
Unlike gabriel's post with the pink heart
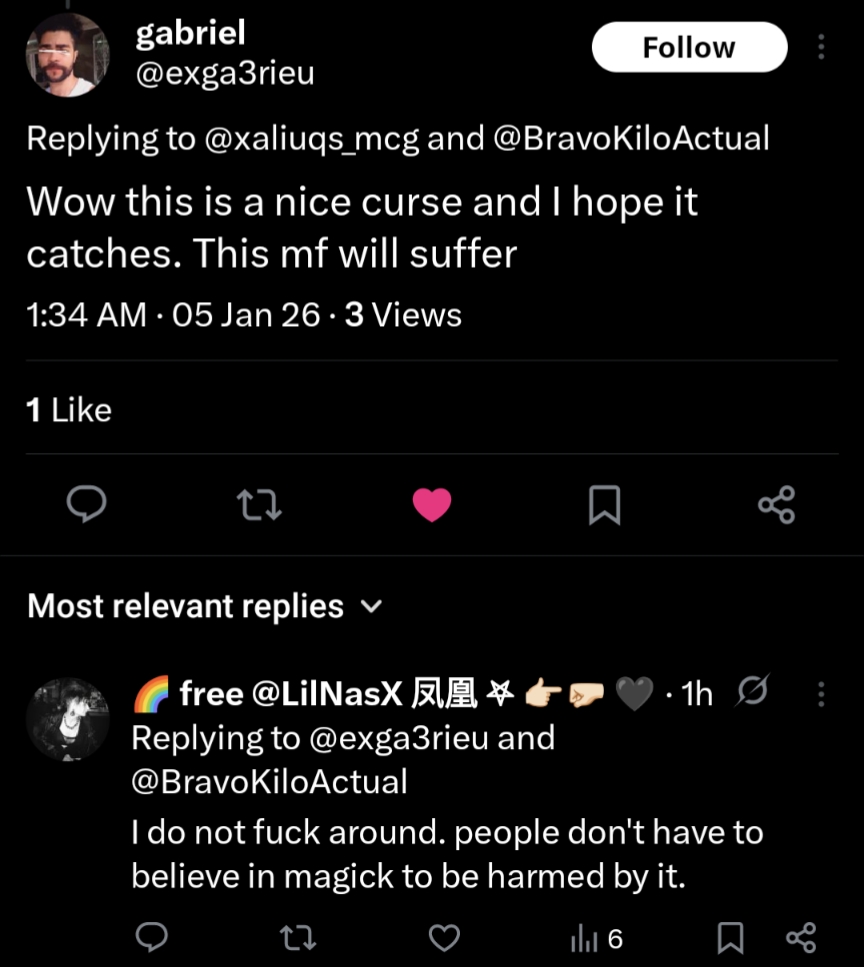click(x=432, y=505)
